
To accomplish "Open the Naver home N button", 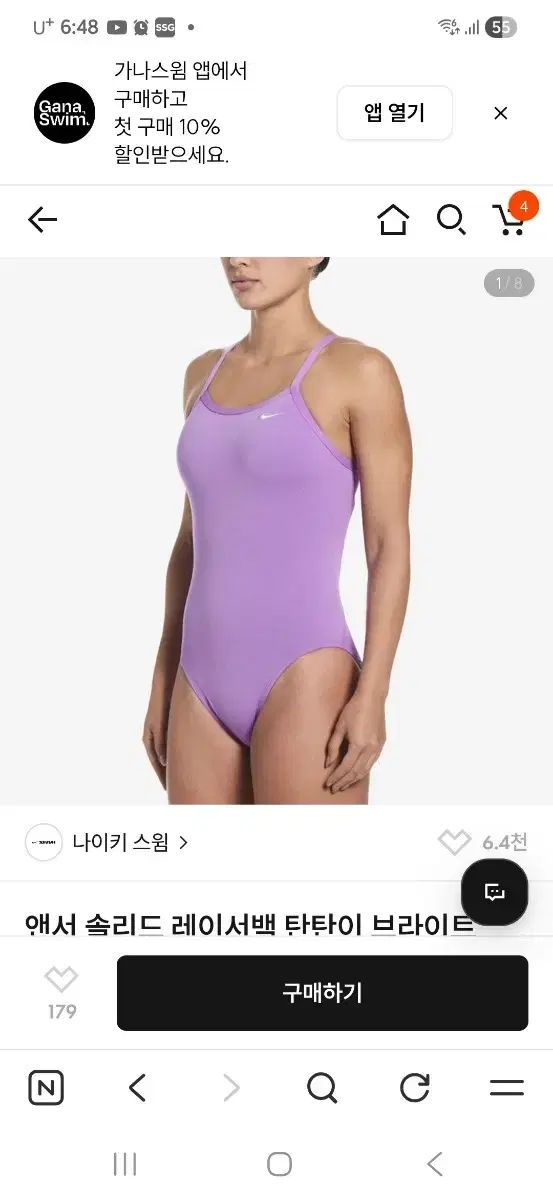I will click(46, 1088).
